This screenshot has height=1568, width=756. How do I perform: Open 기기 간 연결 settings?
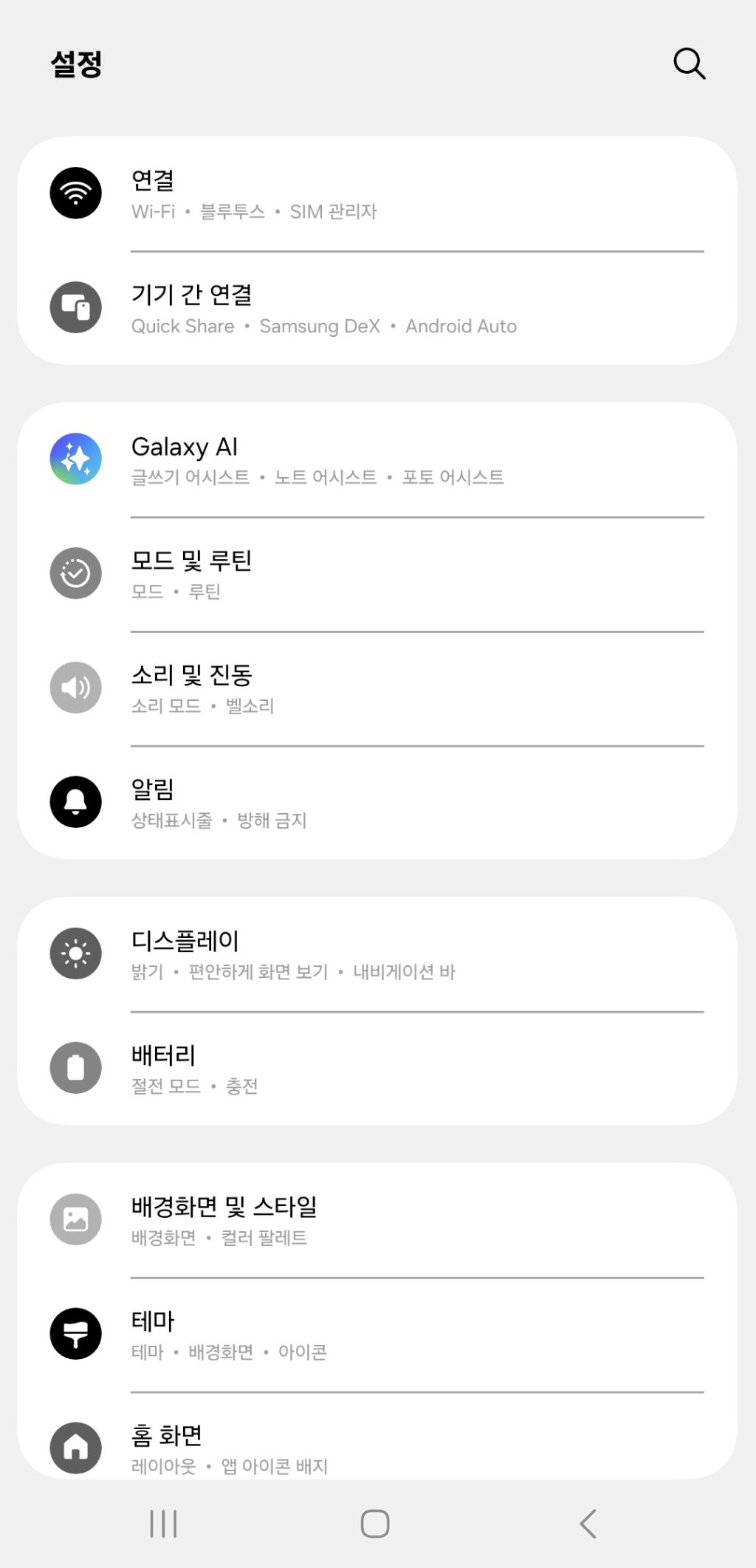point(377,309)
